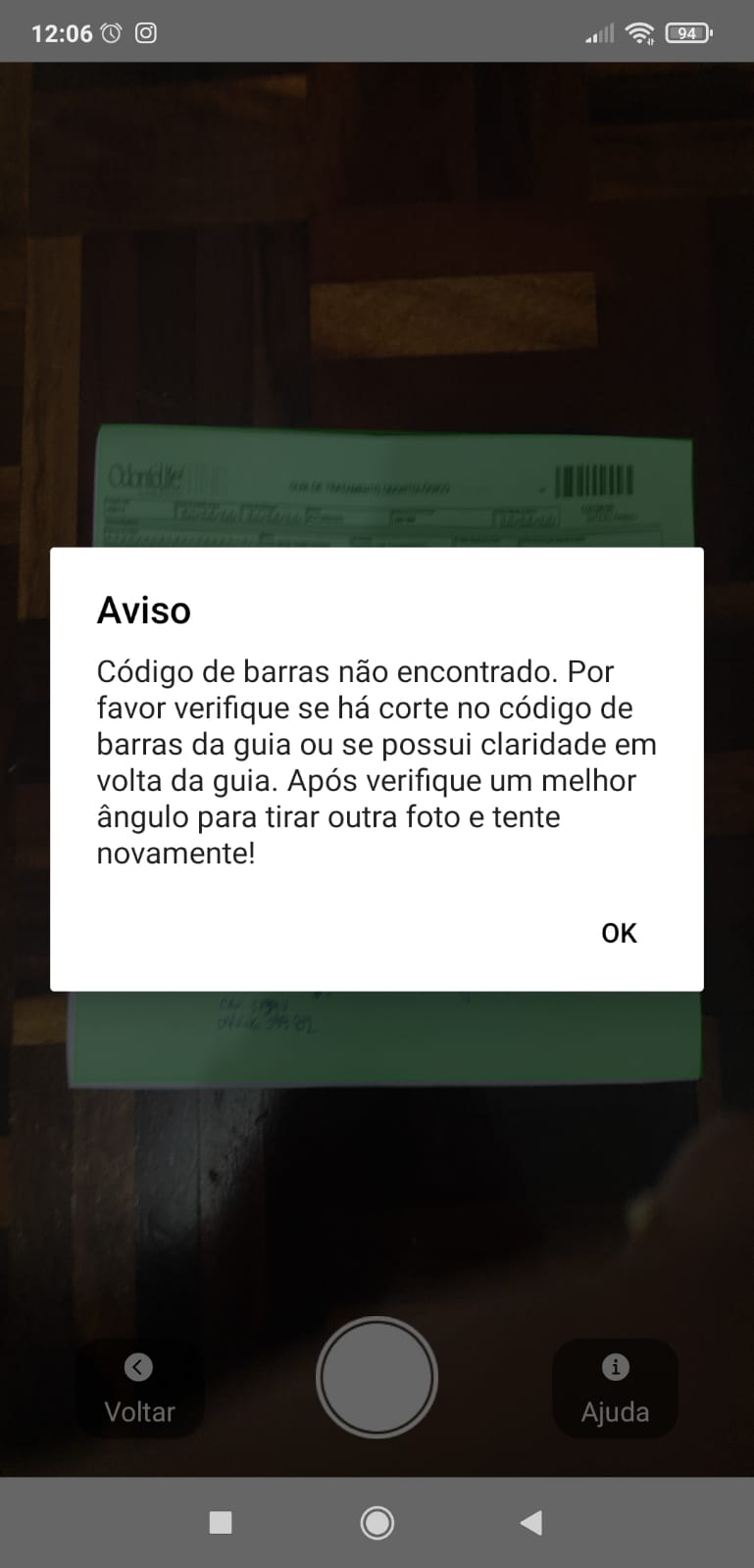Tap the system home button
The width and height of the screenshot is (754, 1568).
click(377, 1522)
